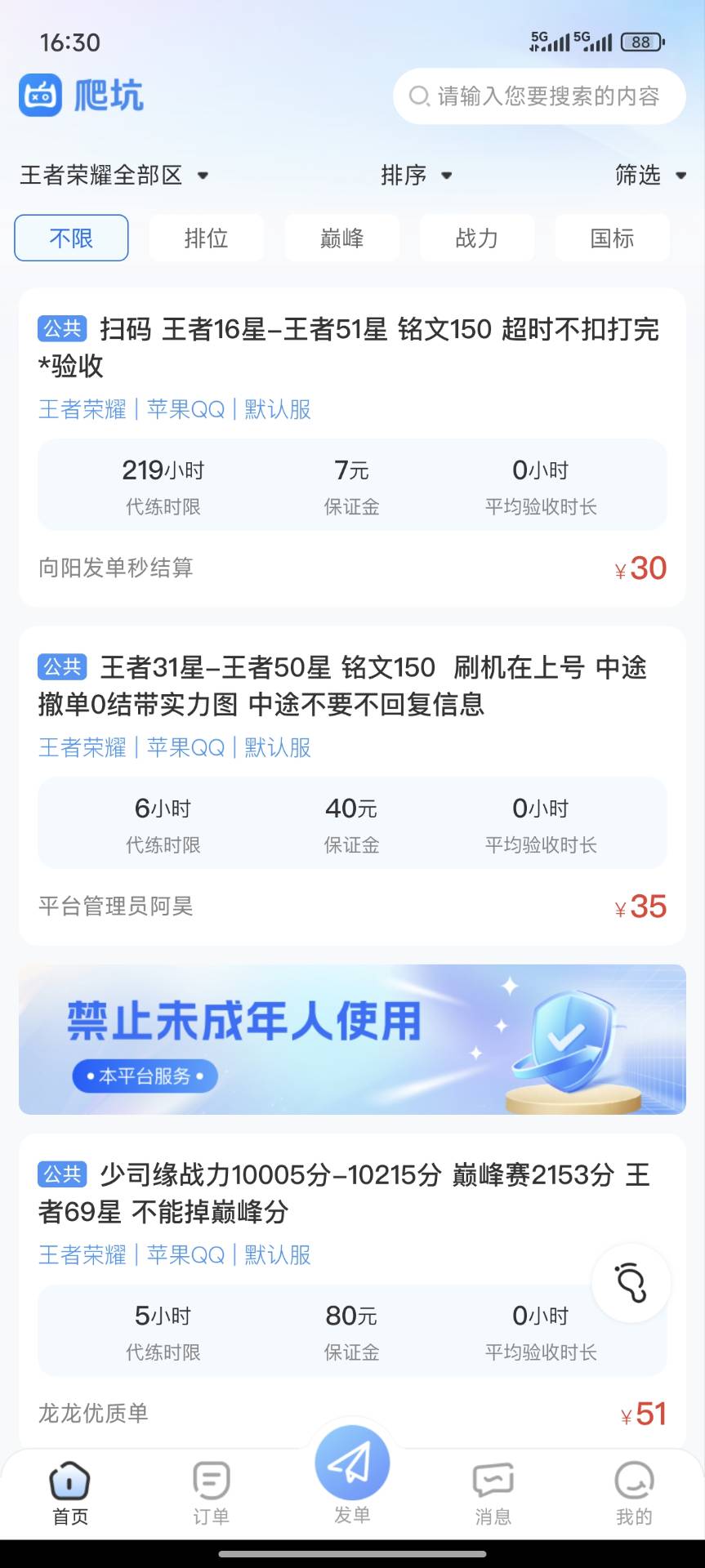Open the 订单 orders icon
The image size is (705, 1568).
click(x=211, y=1488)
